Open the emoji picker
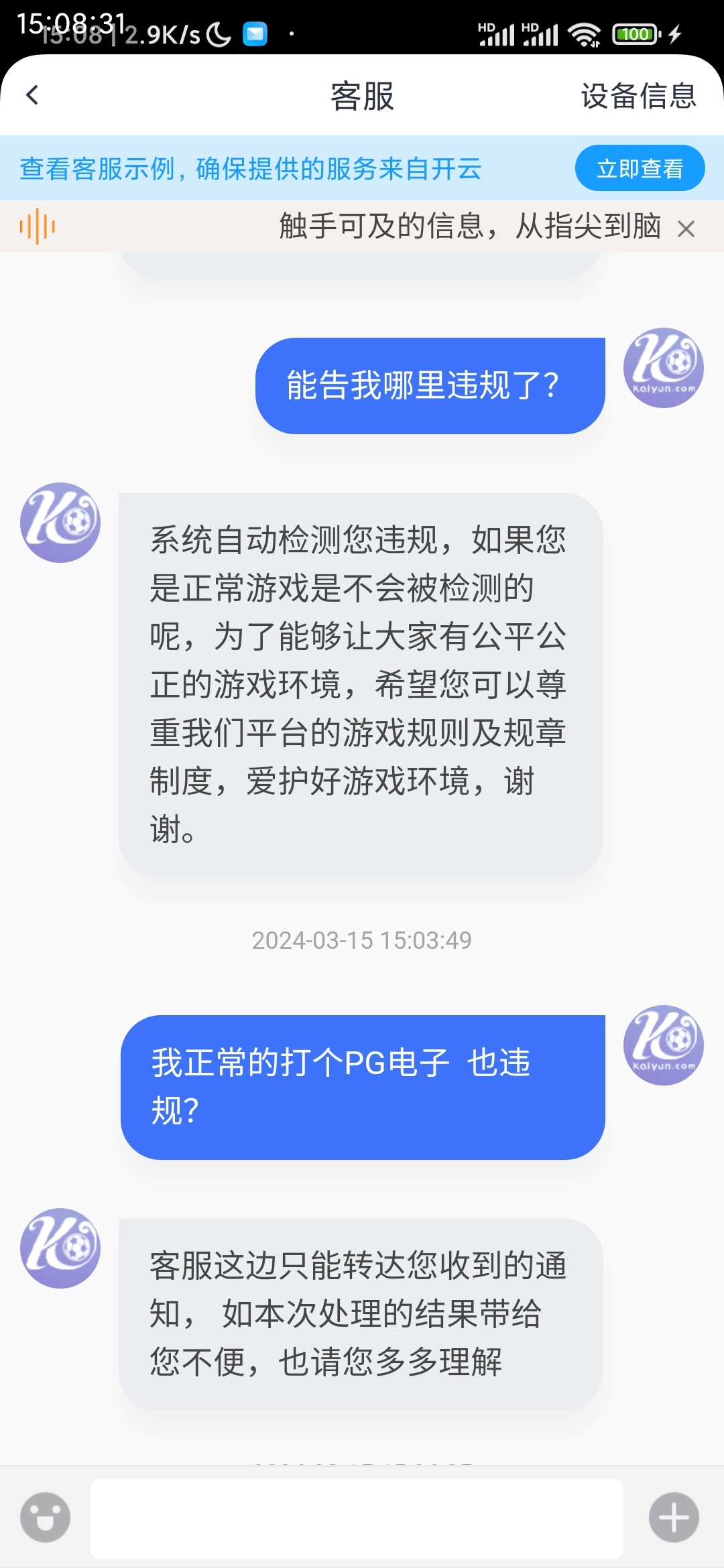The height and width of the screenshot is (1568, 724). tap(45, 1517)
